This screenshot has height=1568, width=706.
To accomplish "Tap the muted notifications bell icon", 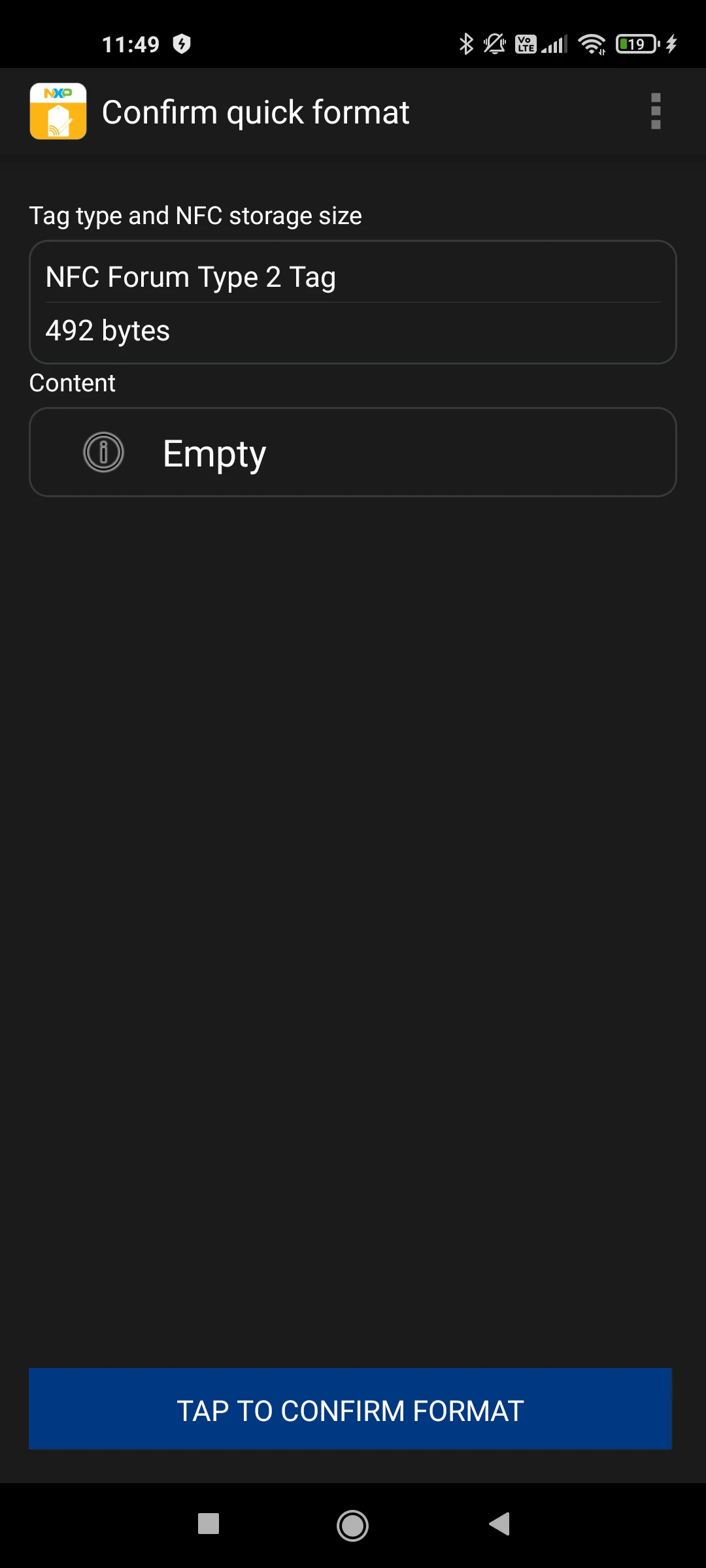I will (495, 44).
